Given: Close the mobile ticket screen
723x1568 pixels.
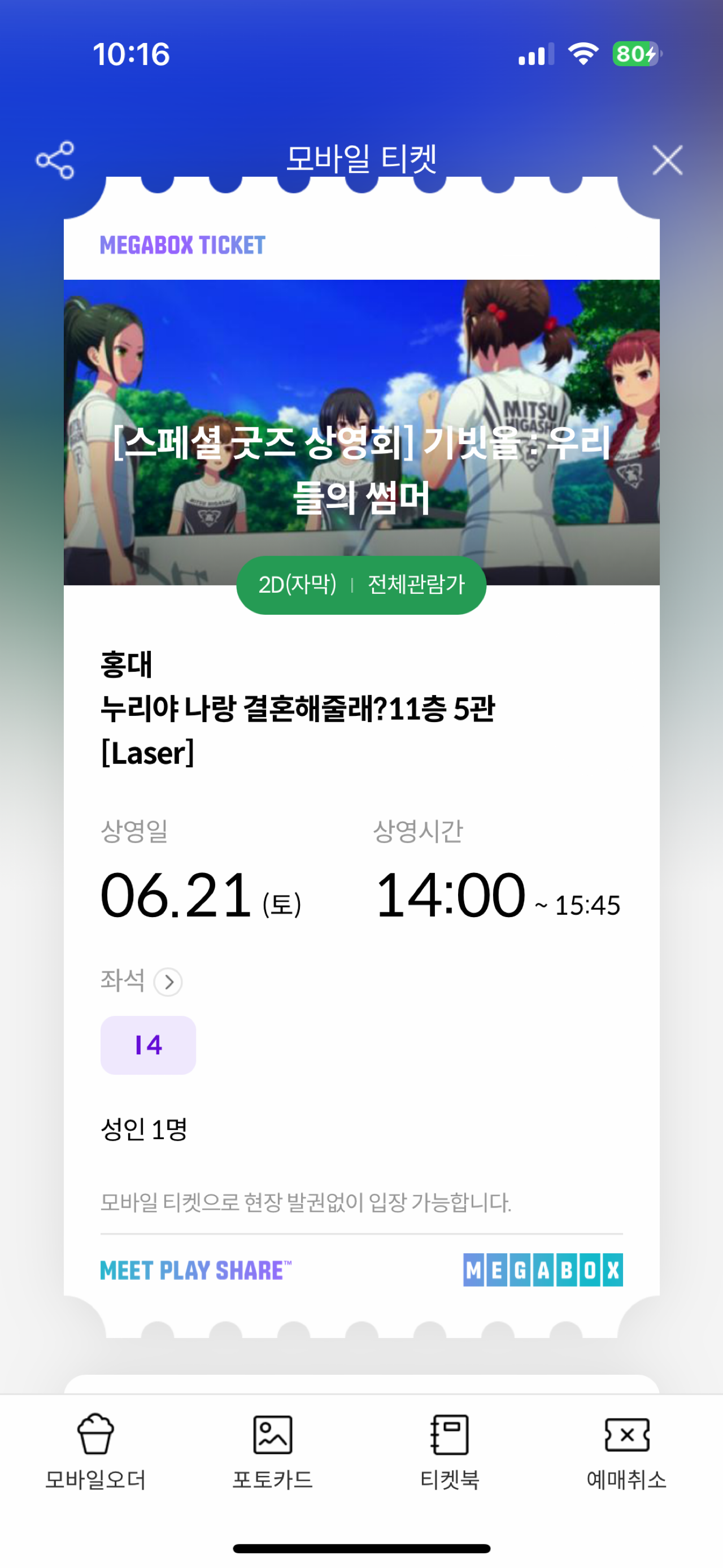Looking at the screenshot, I should (x=667, y=160).
